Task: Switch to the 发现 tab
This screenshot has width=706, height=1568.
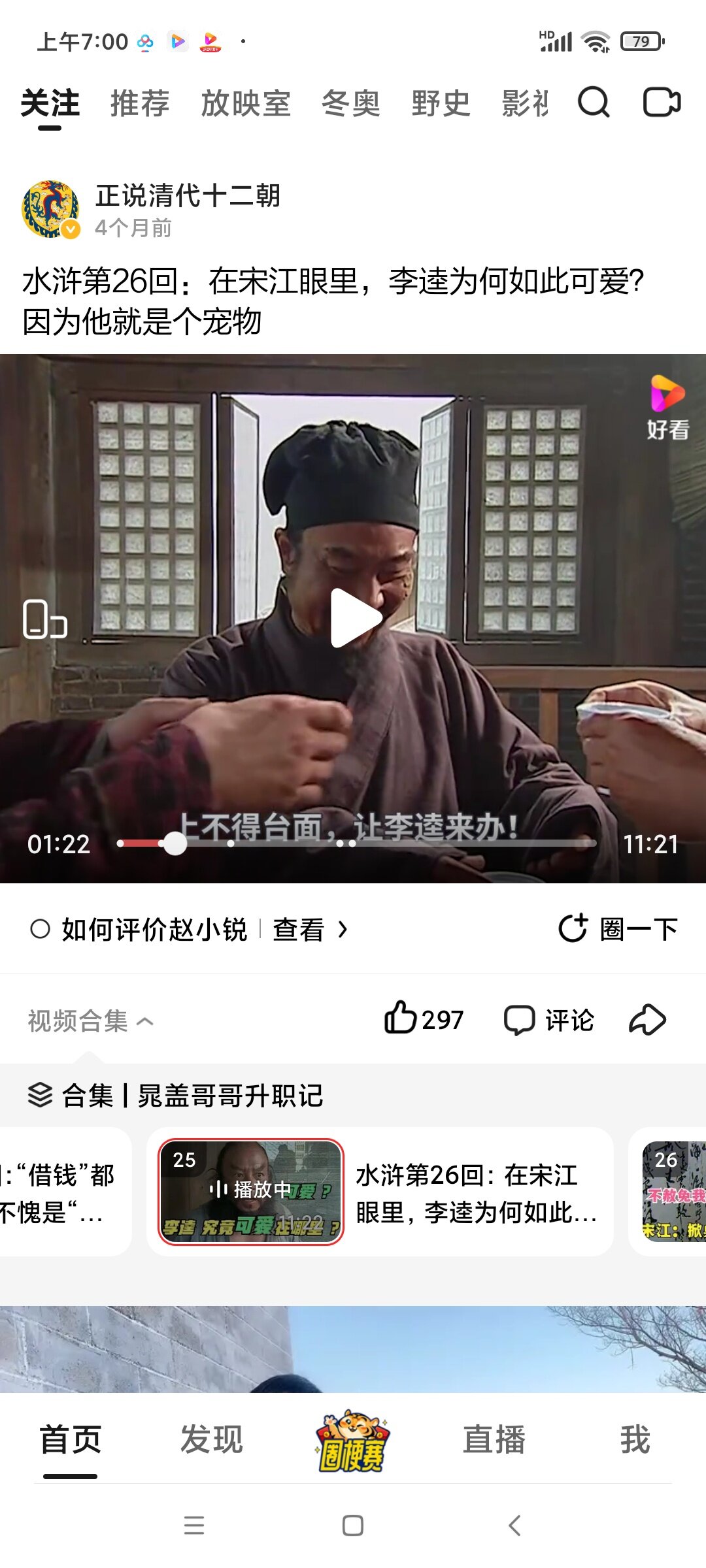Action: point(211,1439)
